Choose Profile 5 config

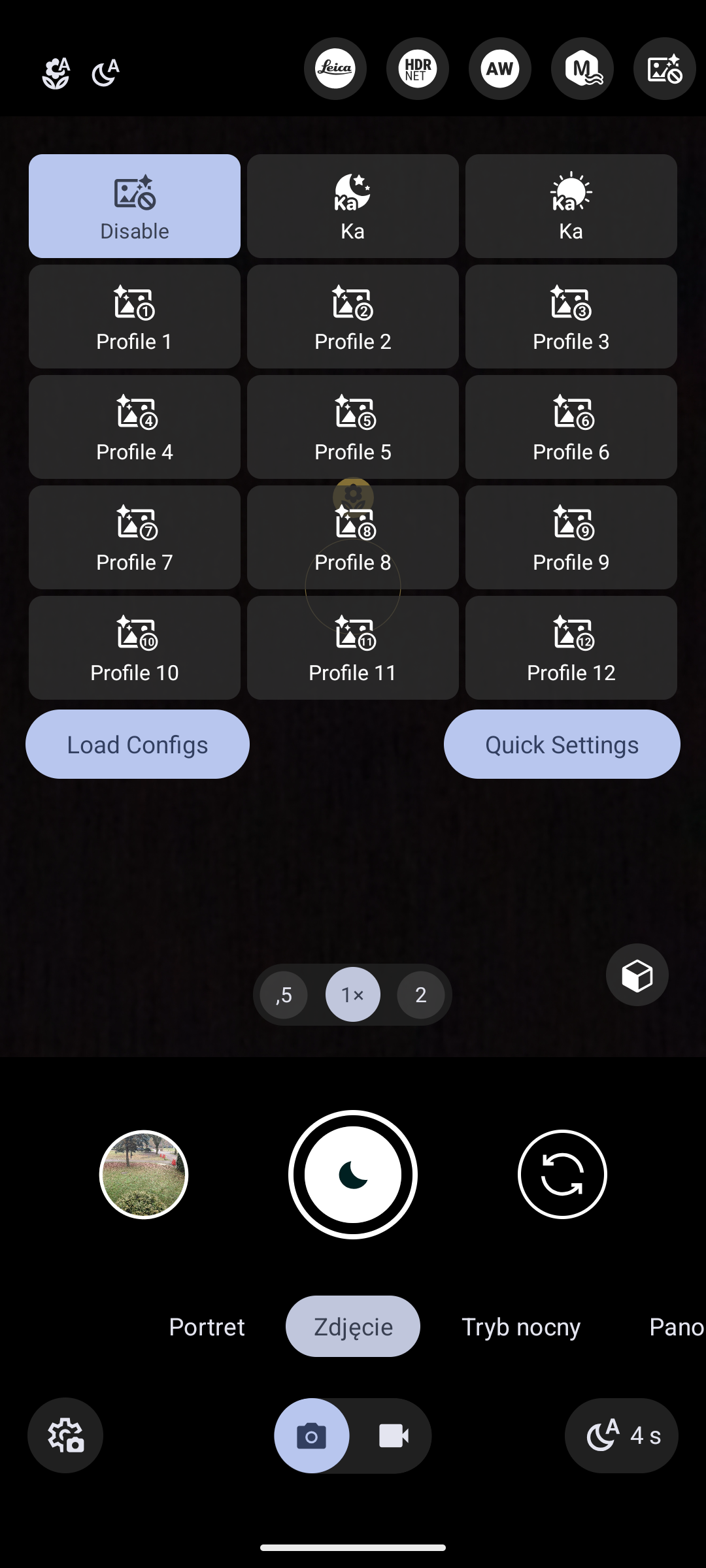(x=353, y=427)
